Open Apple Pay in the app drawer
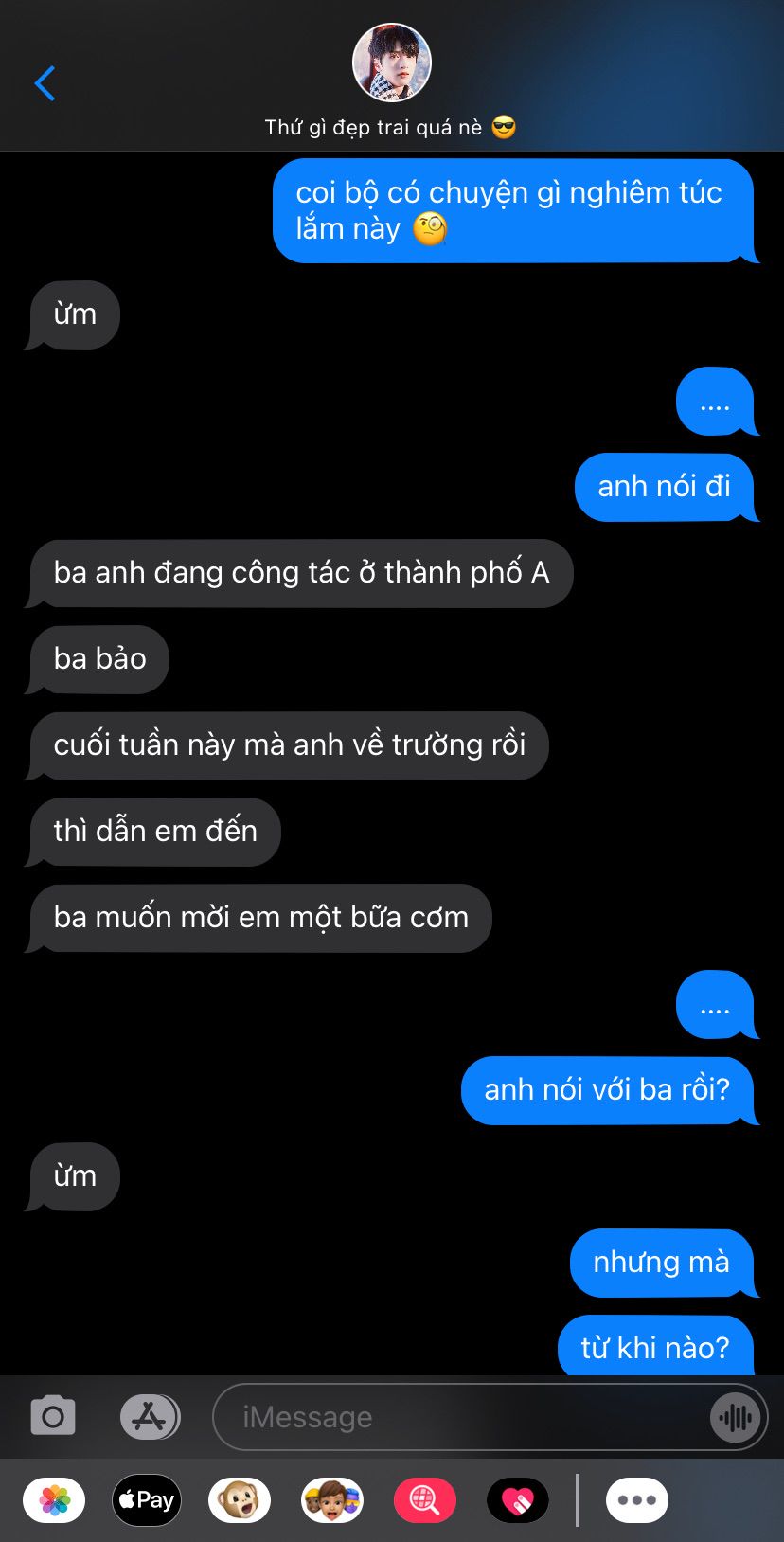The height and width of the screenshot is (1542, 784). click(x=147, y=1500)
